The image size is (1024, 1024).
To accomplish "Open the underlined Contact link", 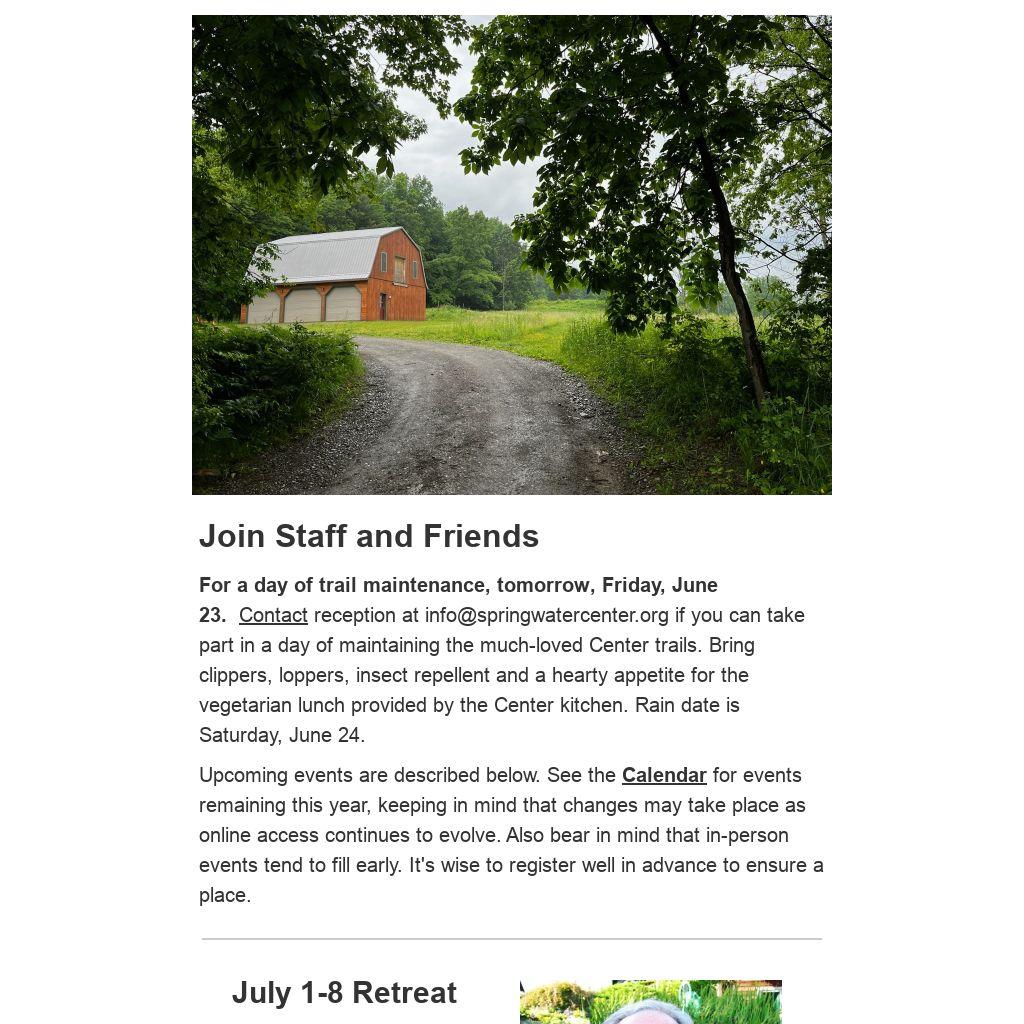I will (272, 615).
